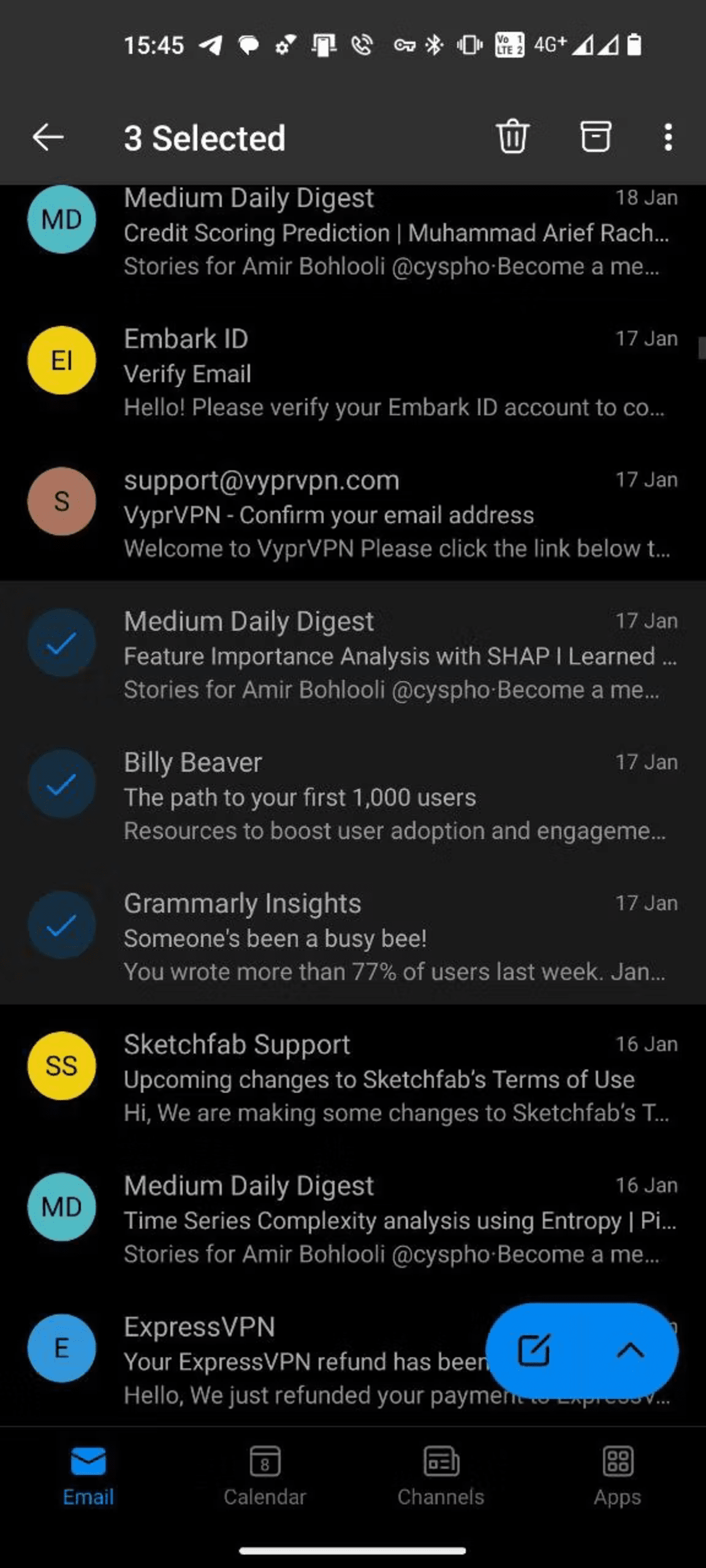Select the Credit Scoring Prediction Medium digest
706x1568 pixels.
[61, 220]
